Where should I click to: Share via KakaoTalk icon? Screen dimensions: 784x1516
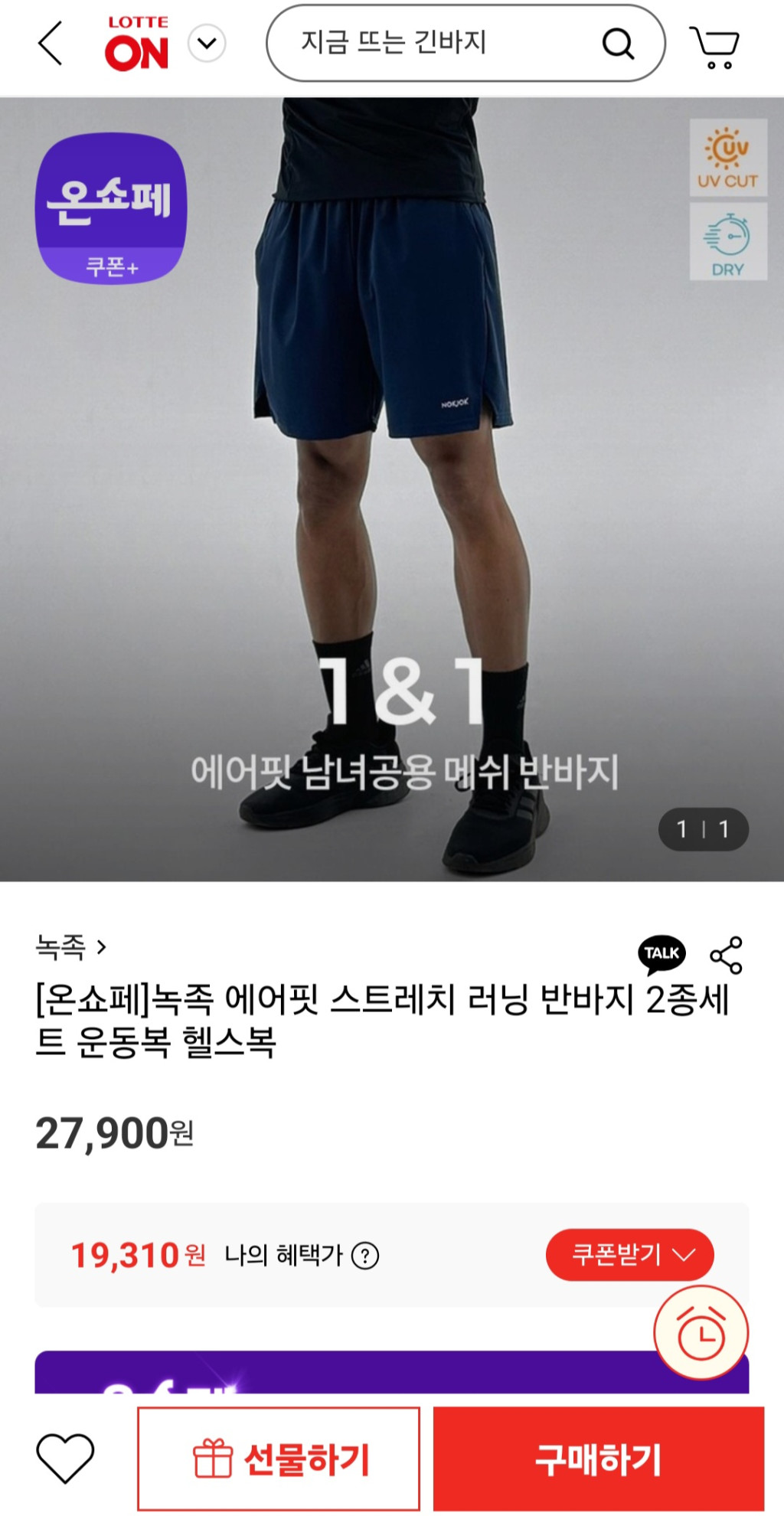coord(661,954)
